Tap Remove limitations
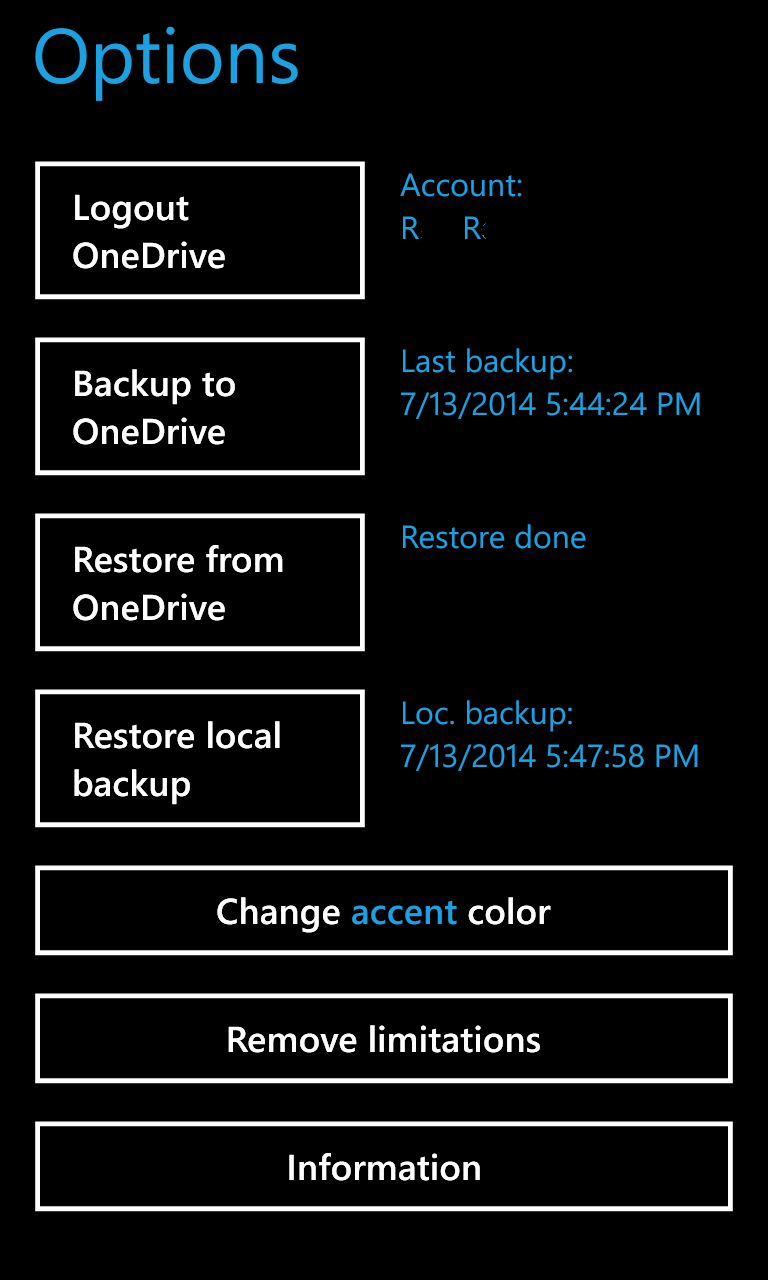The height and width of the screenshot is (1280, 768). click(384, 1039)
